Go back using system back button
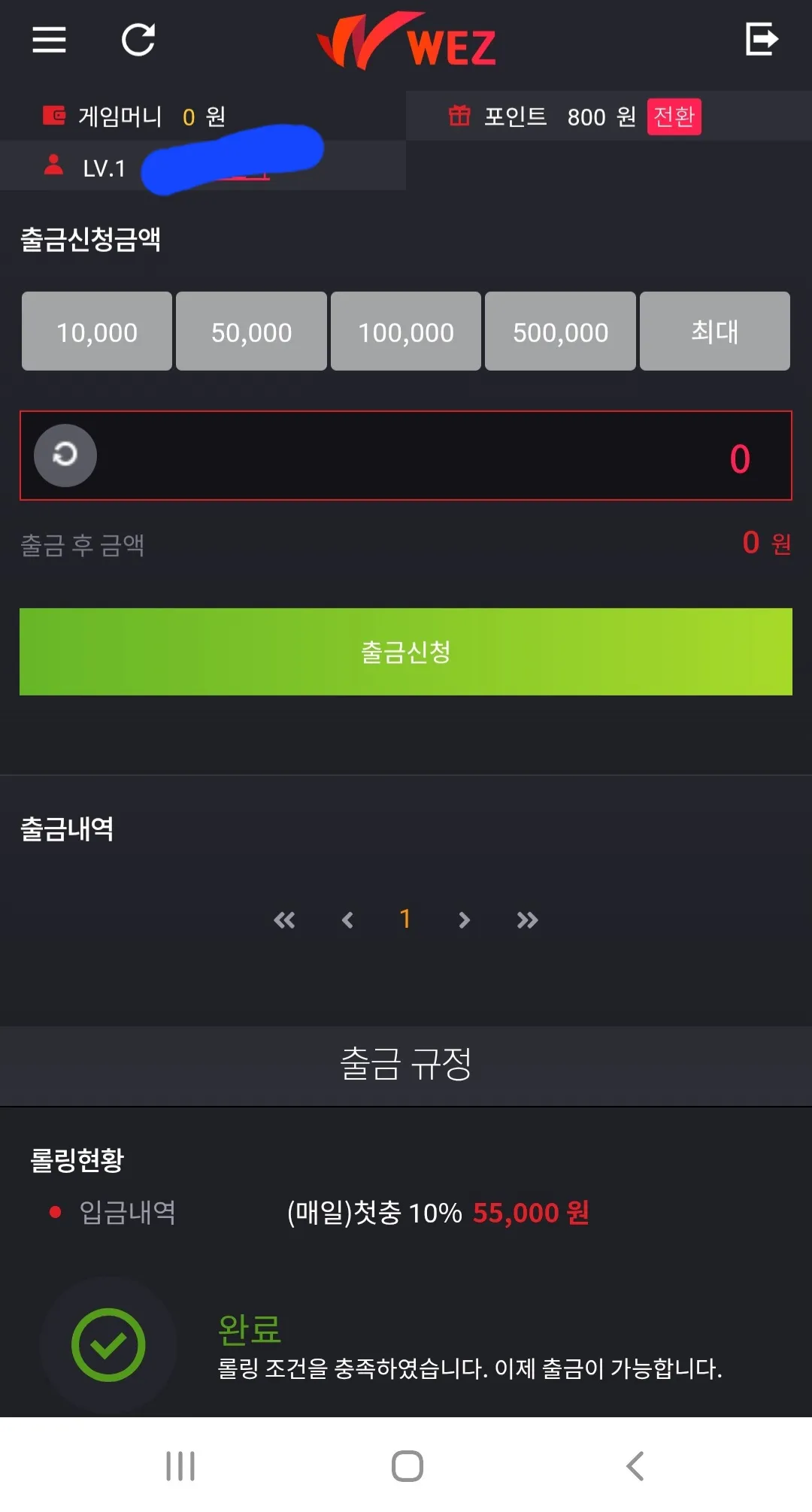The width and height of the screenshot is (812, 1512). coord(635,1465)
